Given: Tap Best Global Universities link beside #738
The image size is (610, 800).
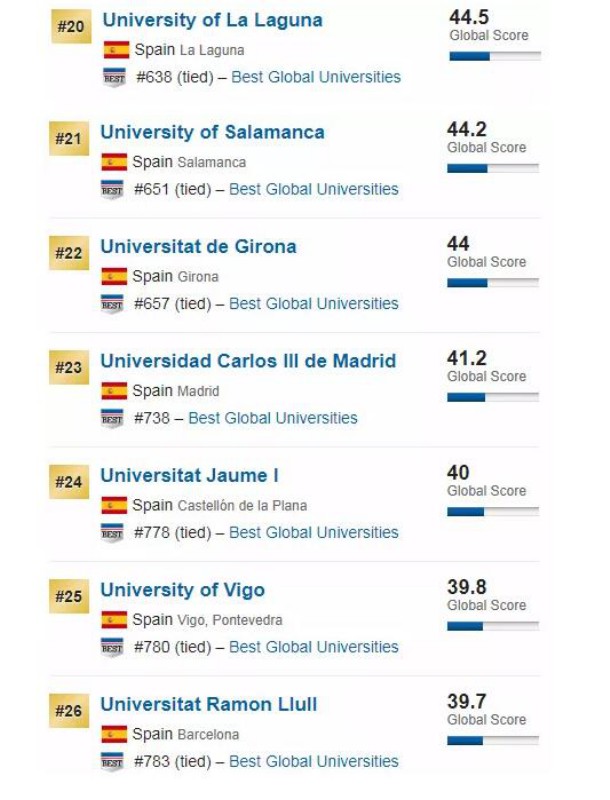Looking at the screenshot, I should tap(273, 418).
